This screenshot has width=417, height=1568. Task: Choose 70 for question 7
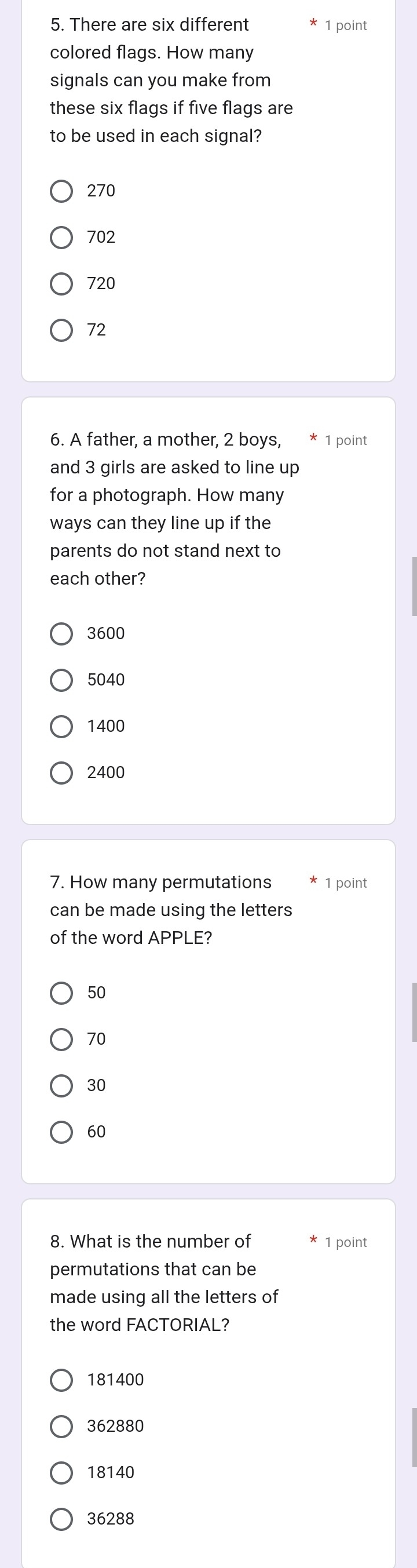61,1039
